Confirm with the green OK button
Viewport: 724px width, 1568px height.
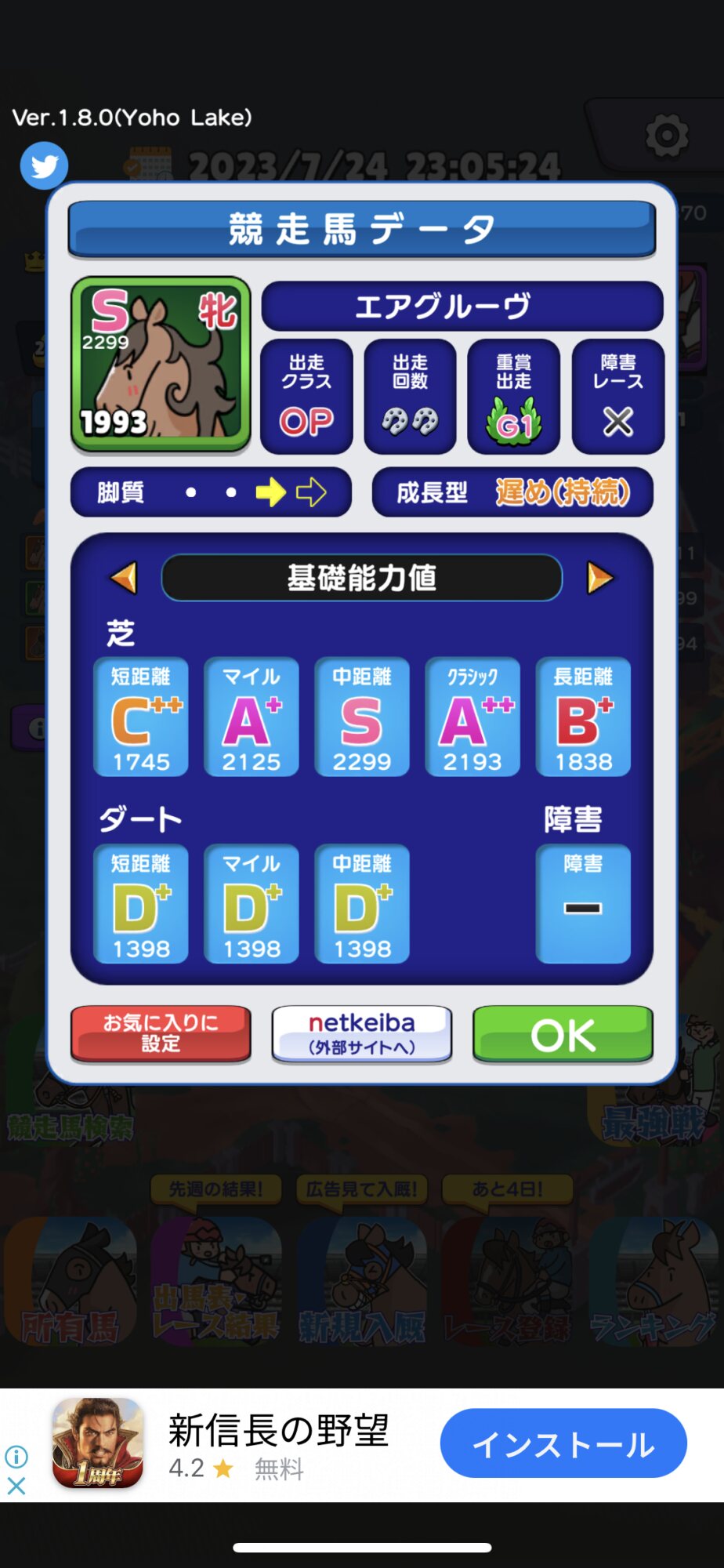point(563,1034)
